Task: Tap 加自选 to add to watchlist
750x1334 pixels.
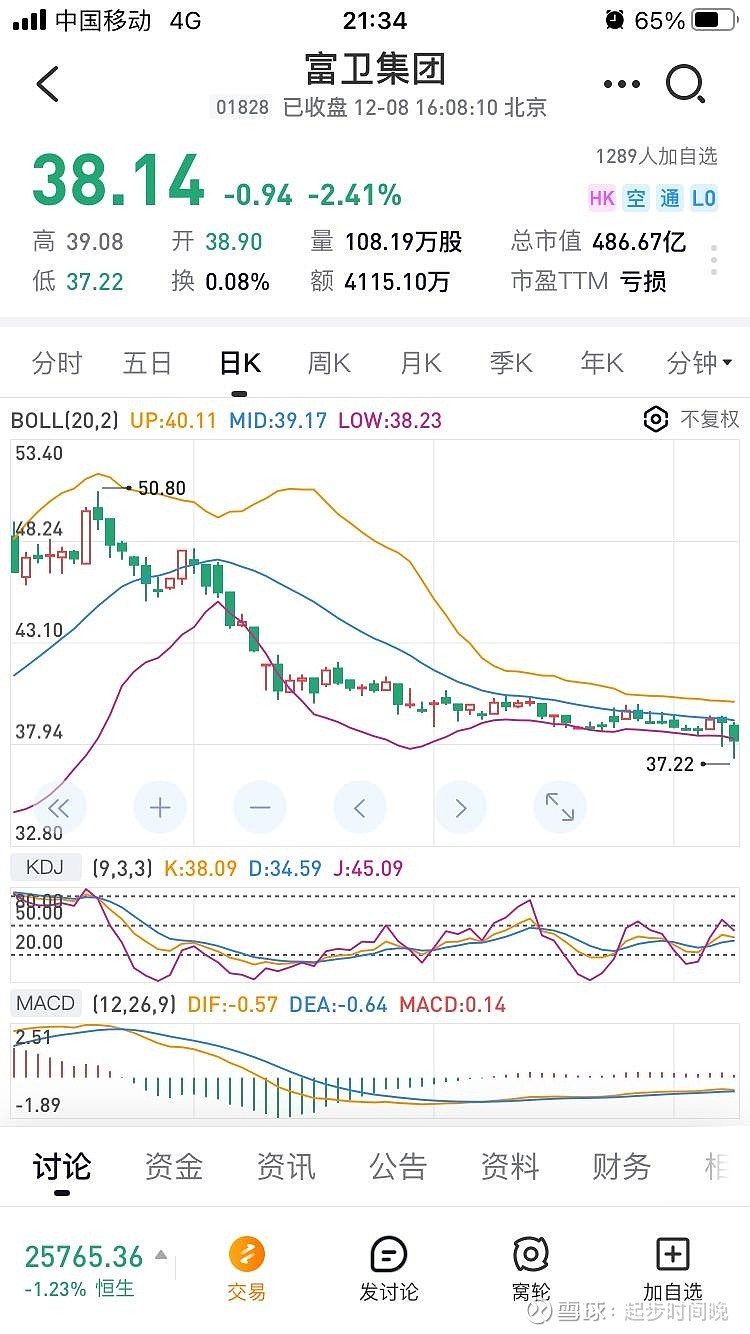Action: click(672, 1269)
